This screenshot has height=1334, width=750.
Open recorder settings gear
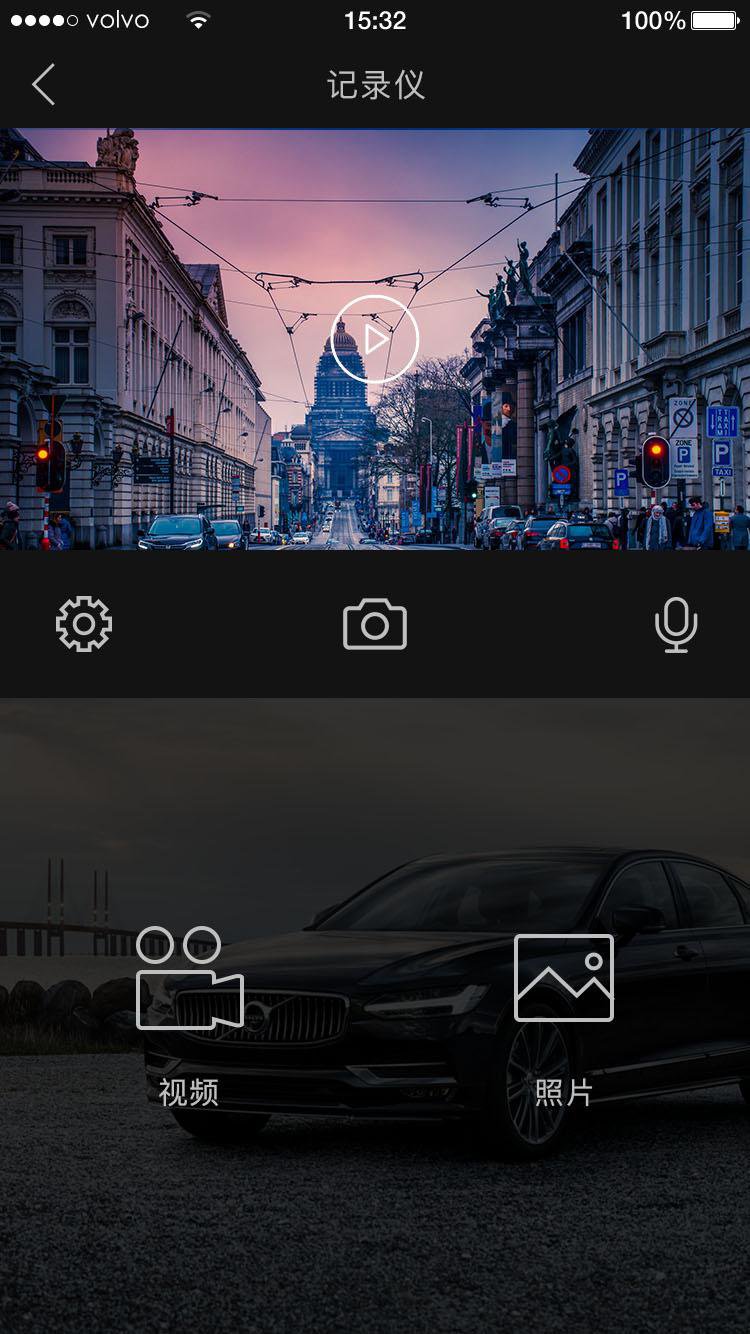pos(84,625)
